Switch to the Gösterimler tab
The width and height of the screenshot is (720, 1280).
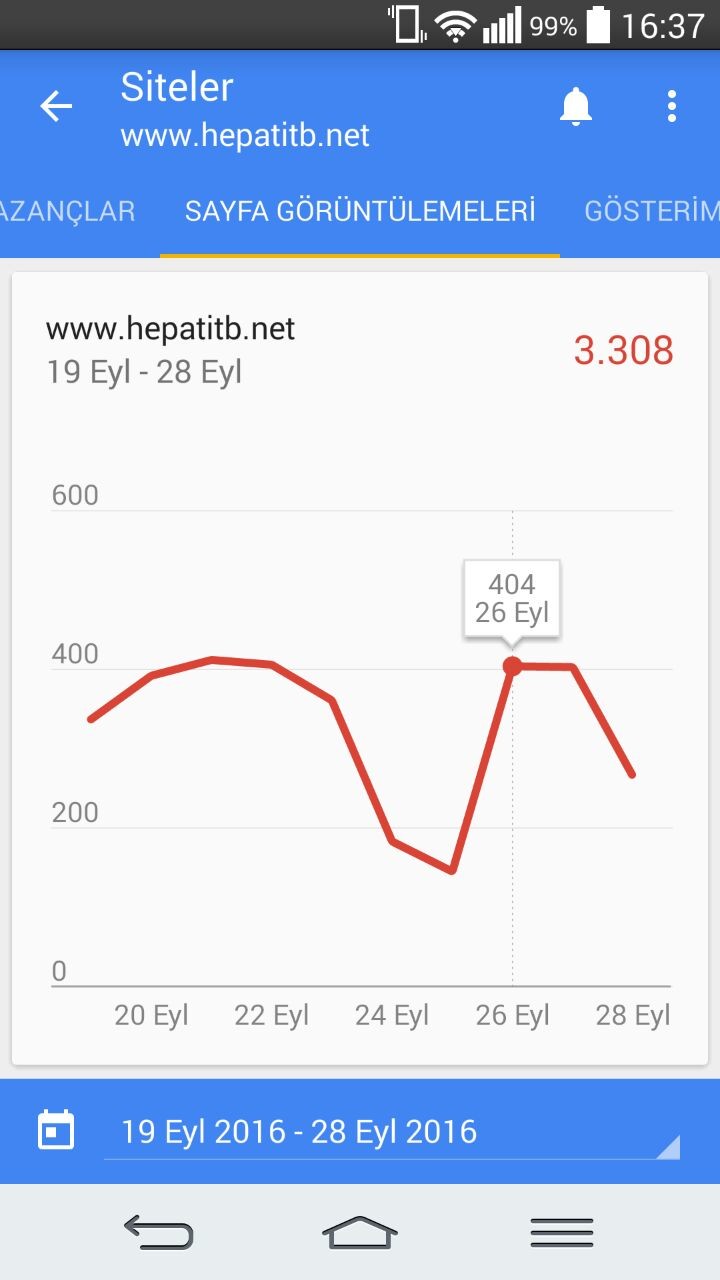click(652, 211)
